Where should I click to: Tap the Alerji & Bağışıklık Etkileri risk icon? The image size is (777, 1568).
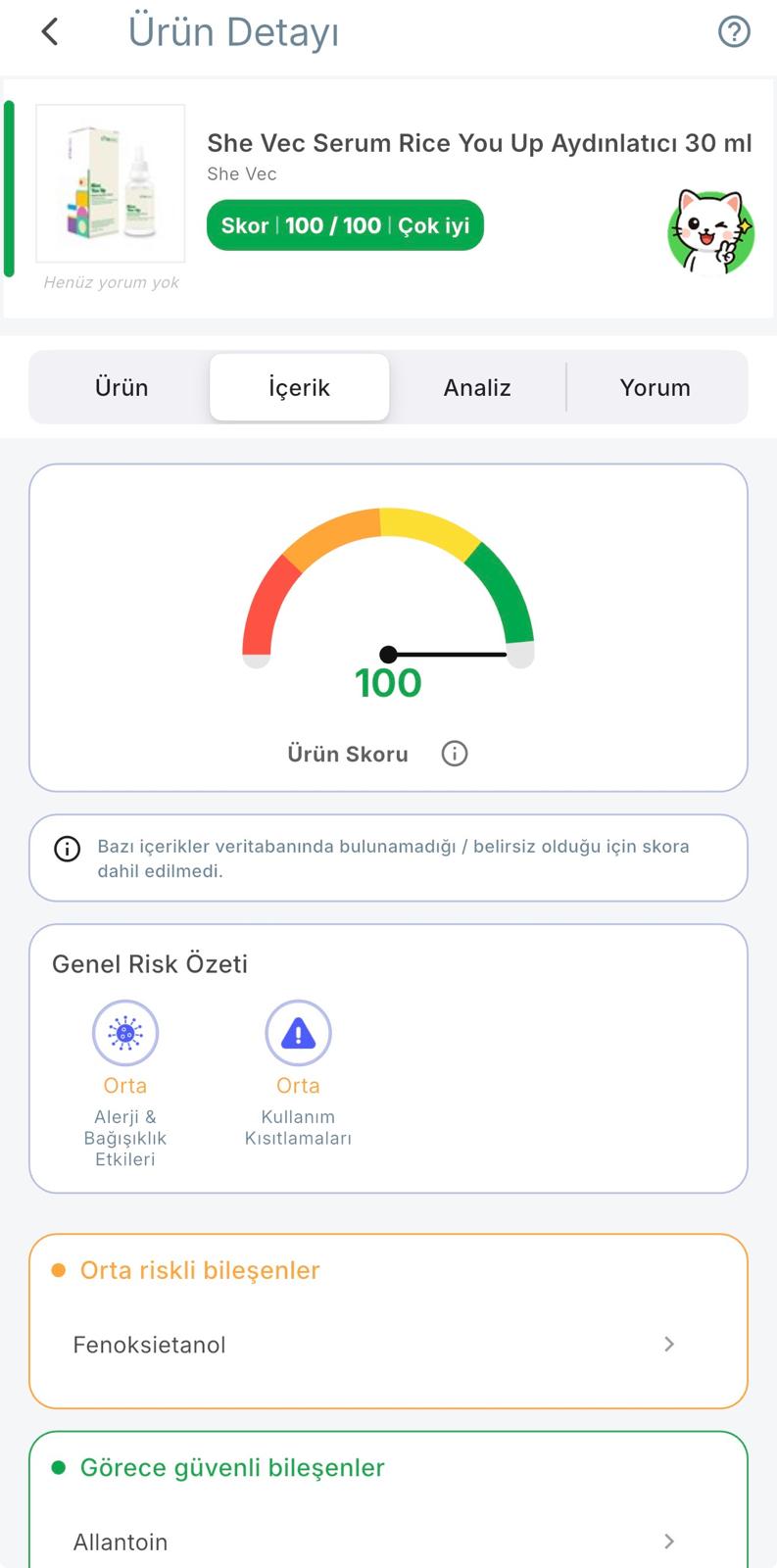pyautogui.click(x=125, y=1033)
